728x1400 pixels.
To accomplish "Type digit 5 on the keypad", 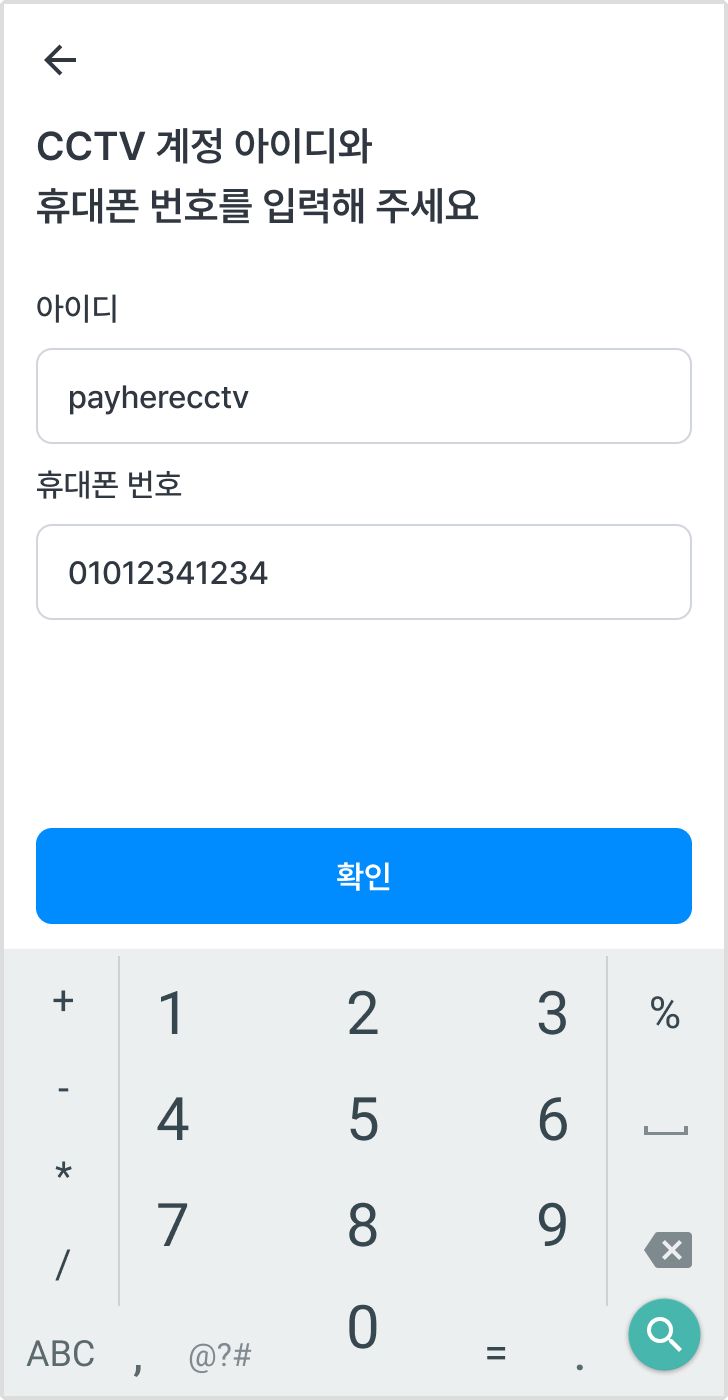I will click(364, 1119).
